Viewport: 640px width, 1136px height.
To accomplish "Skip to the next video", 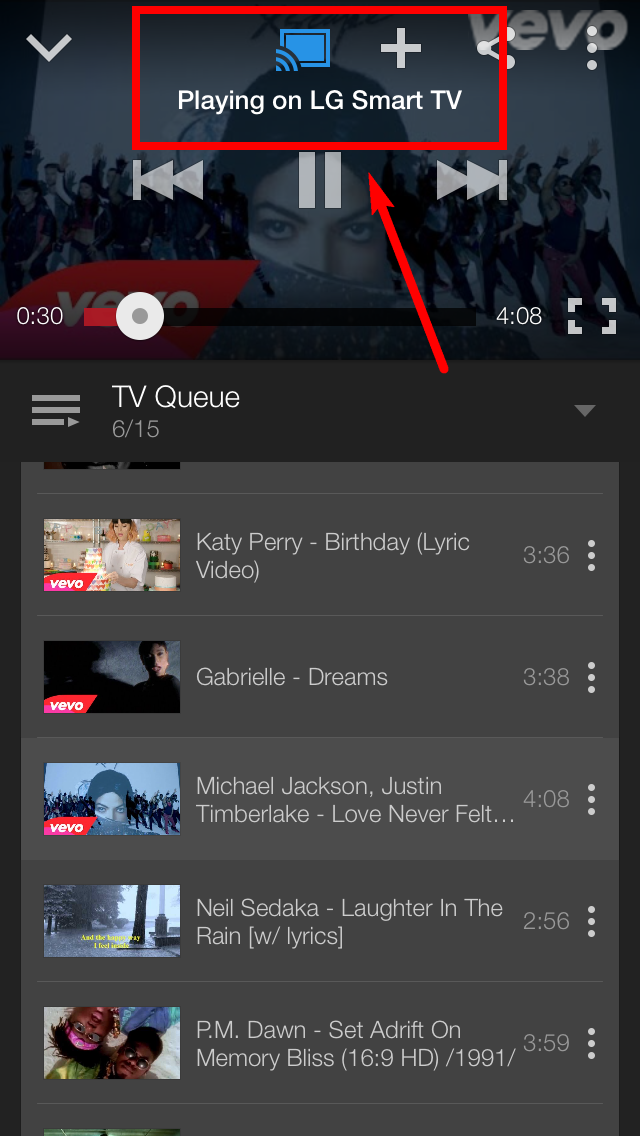I will tap(472, 180).
